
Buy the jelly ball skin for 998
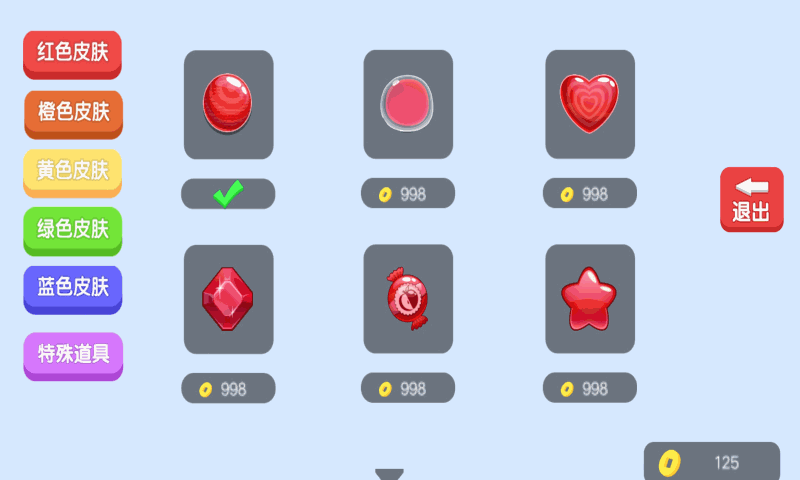(408, 193)
